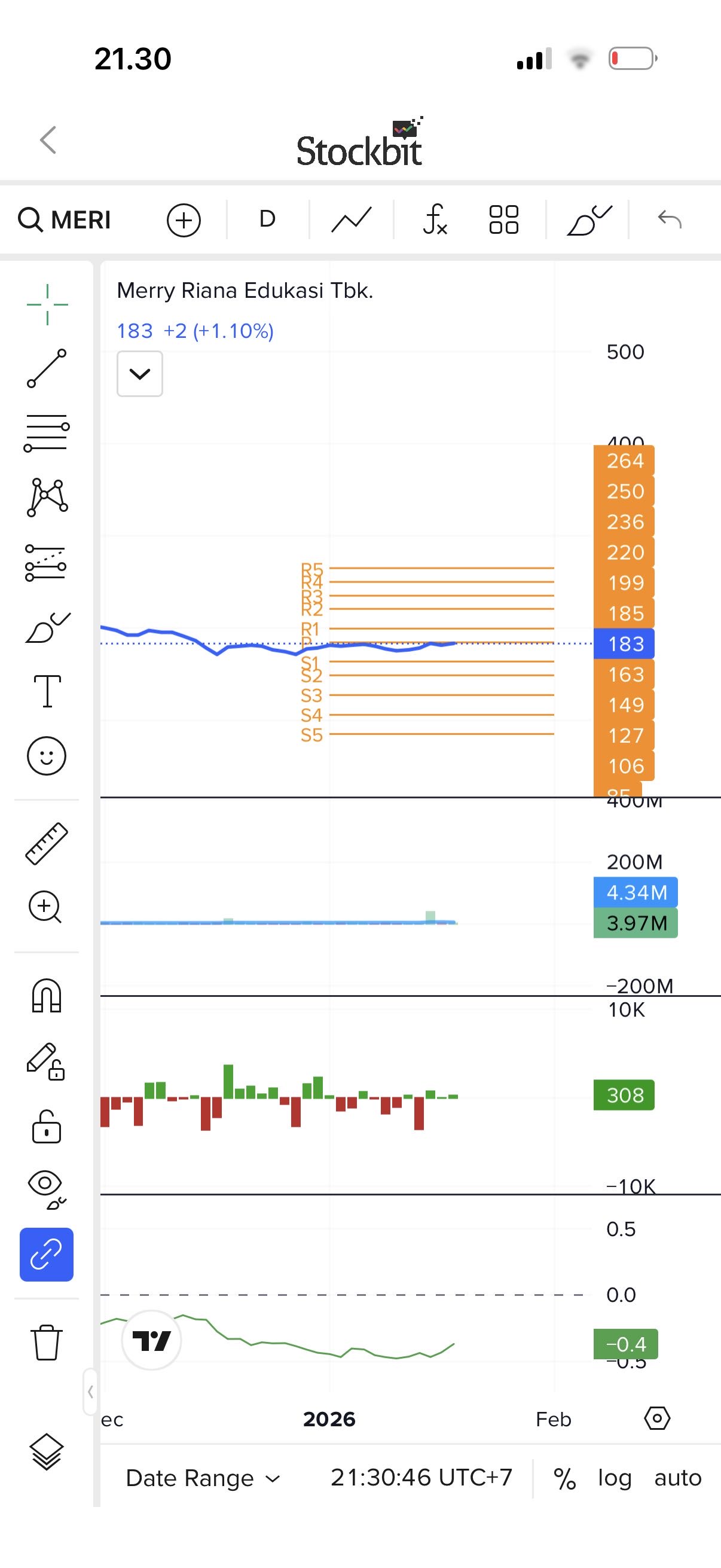Select the trend line drawing tool
The height and width of the screenshot is (1568, 721).
pyautogui.click(x=47, y=368)
